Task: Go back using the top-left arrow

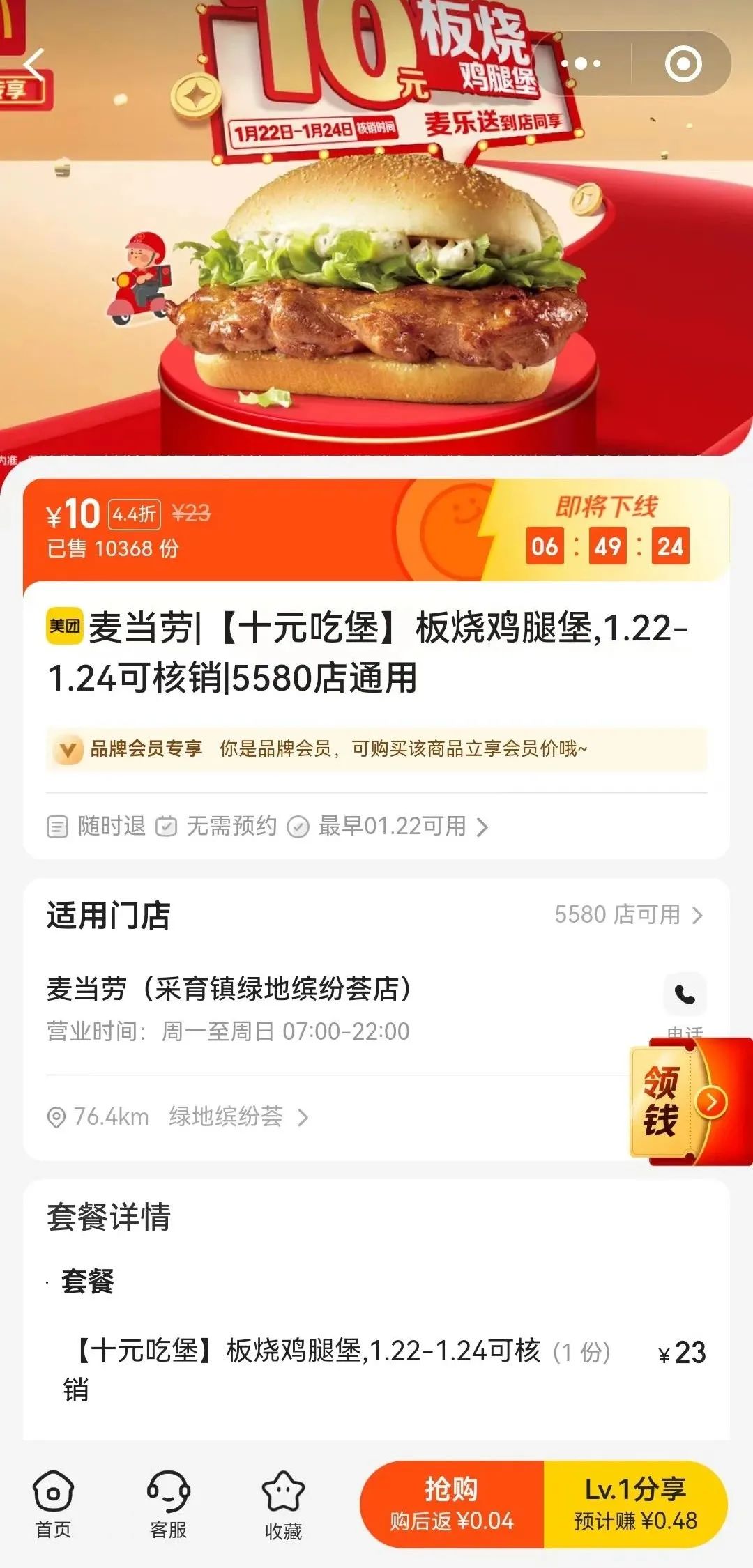Action: click(35, 64)
